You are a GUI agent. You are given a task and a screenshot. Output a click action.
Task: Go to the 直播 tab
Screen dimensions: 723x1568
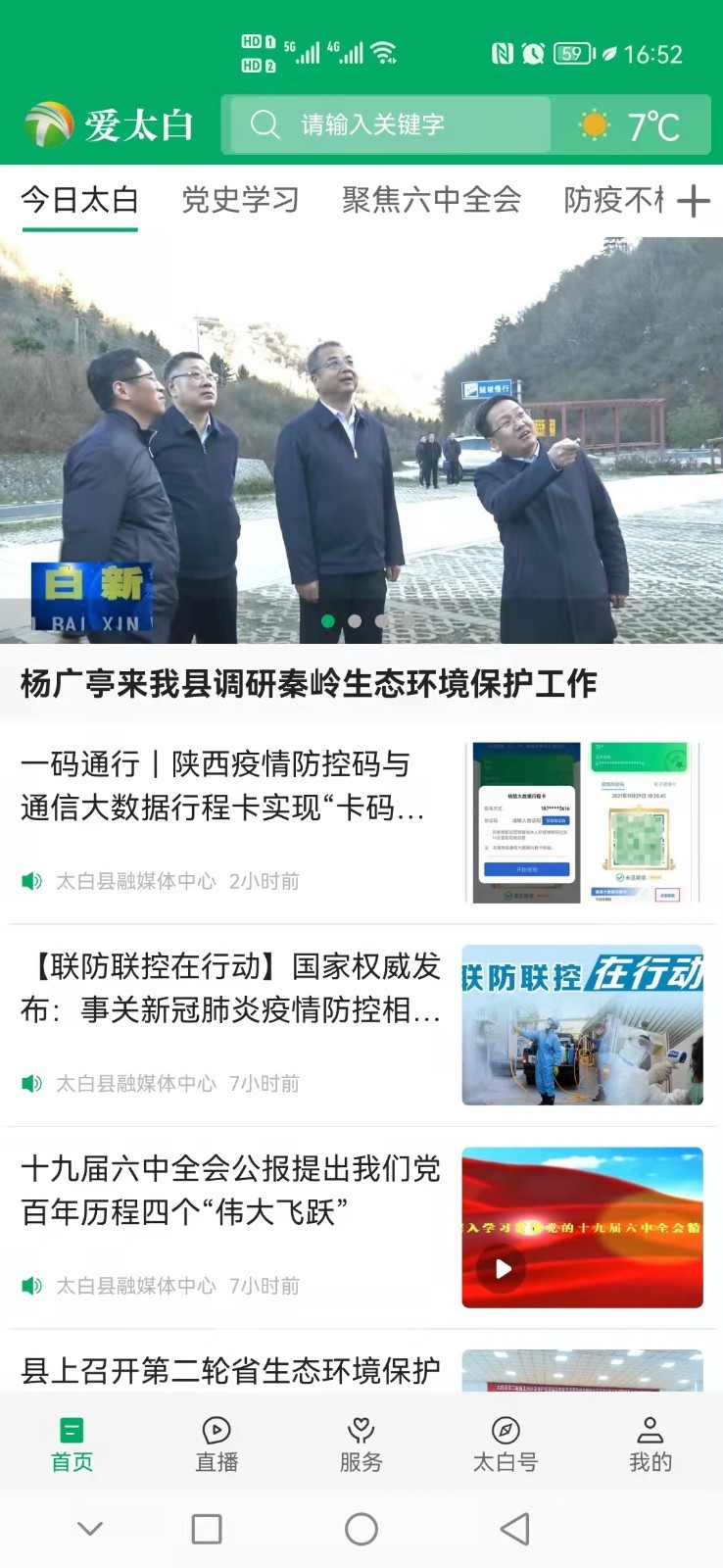pos(217,1445)
